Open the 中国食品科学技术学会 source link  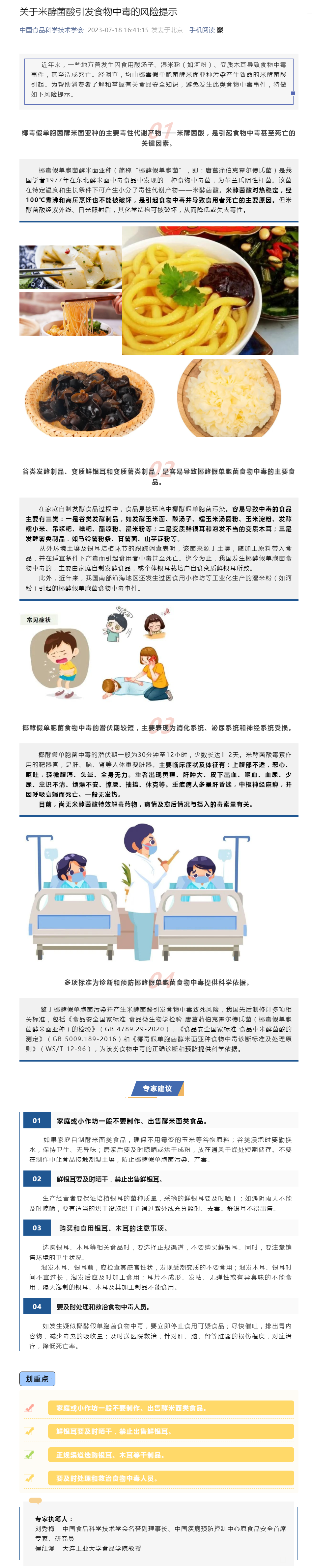click(x=51, y=30)
